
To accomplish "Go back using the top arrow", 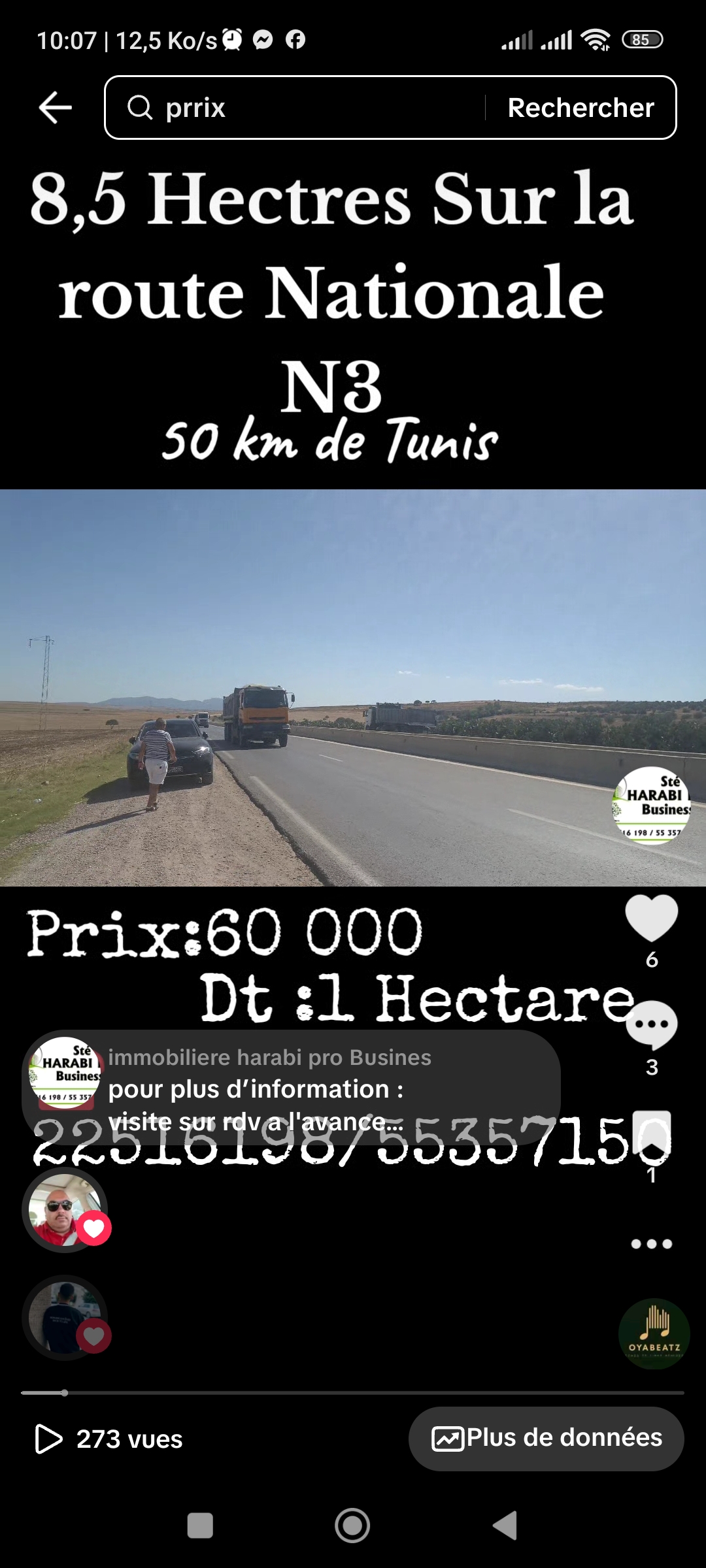I will pyautogui.click(x=55, y=108).
